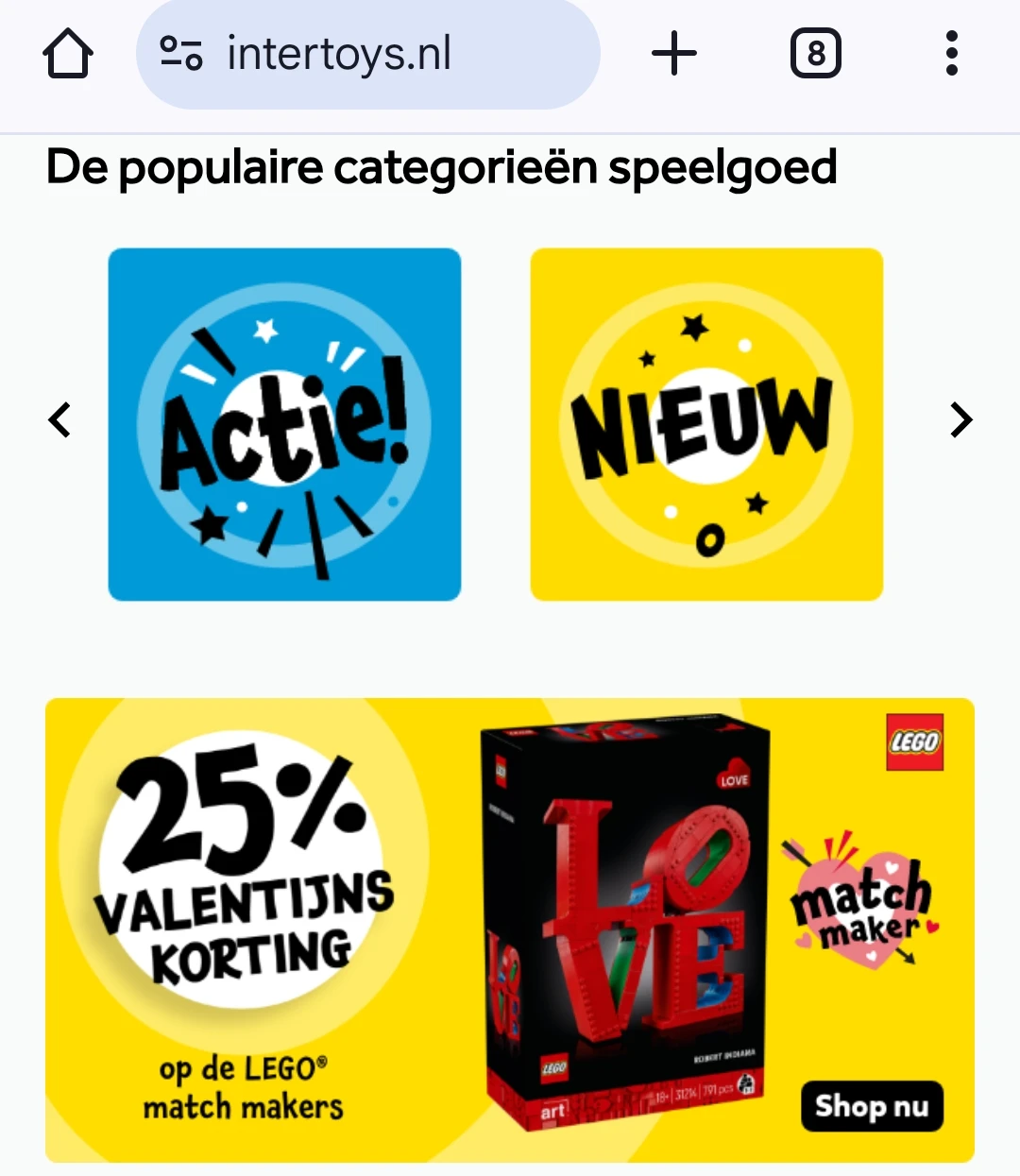This screenshot has height=1176, width=1020.
Task: Tap the home icon in the browser toolbar
Action: tap(67, 54)
